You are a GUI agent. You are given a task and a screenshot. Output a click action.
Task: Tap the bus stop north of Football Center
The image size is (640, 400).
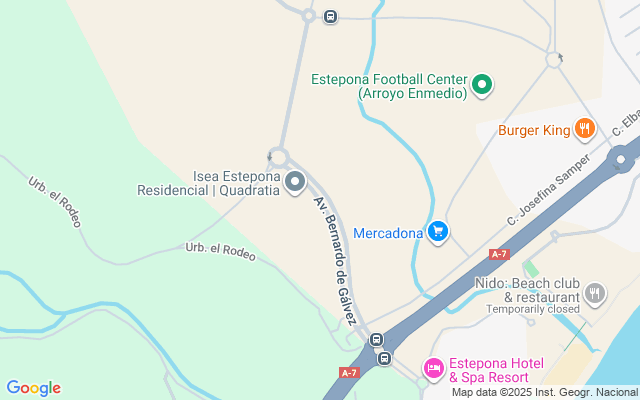pyautogui.click(x=330, y=17)
